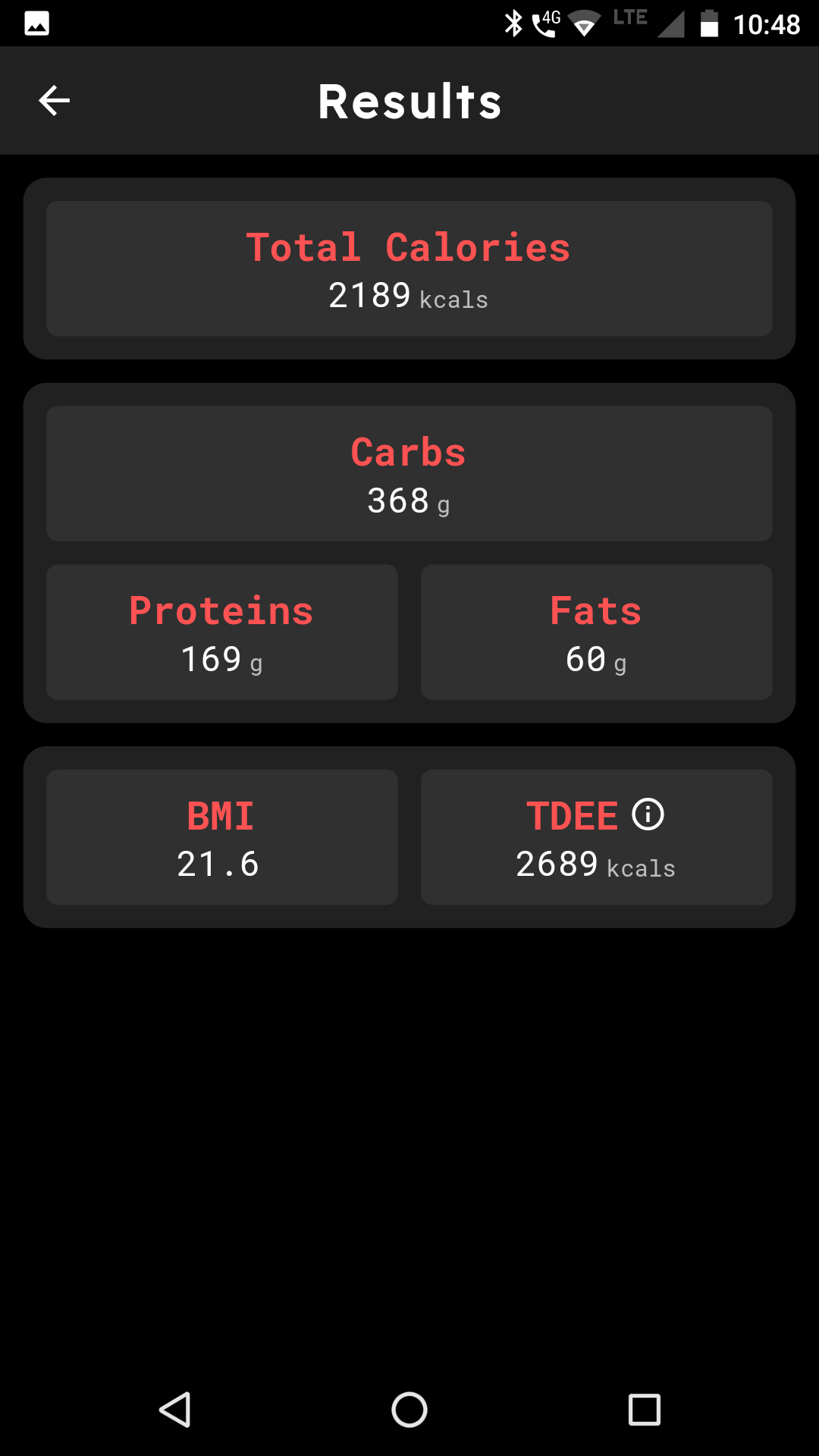Open the BMI card showing 21.6

tap(221, 836)
